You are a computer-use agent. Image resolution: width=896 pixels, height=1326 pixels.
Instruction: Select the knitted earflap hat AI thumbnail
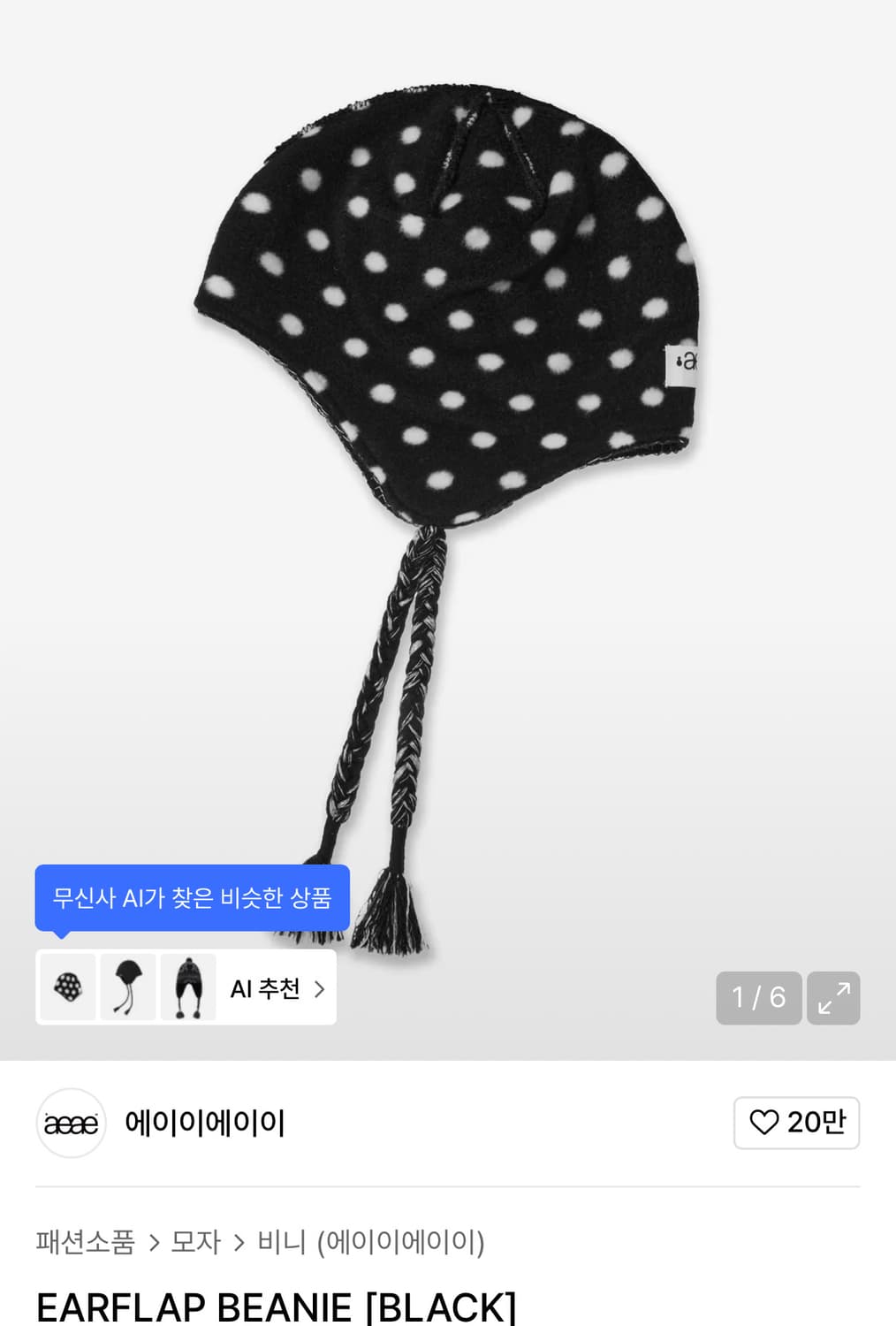tap(187, 987)
